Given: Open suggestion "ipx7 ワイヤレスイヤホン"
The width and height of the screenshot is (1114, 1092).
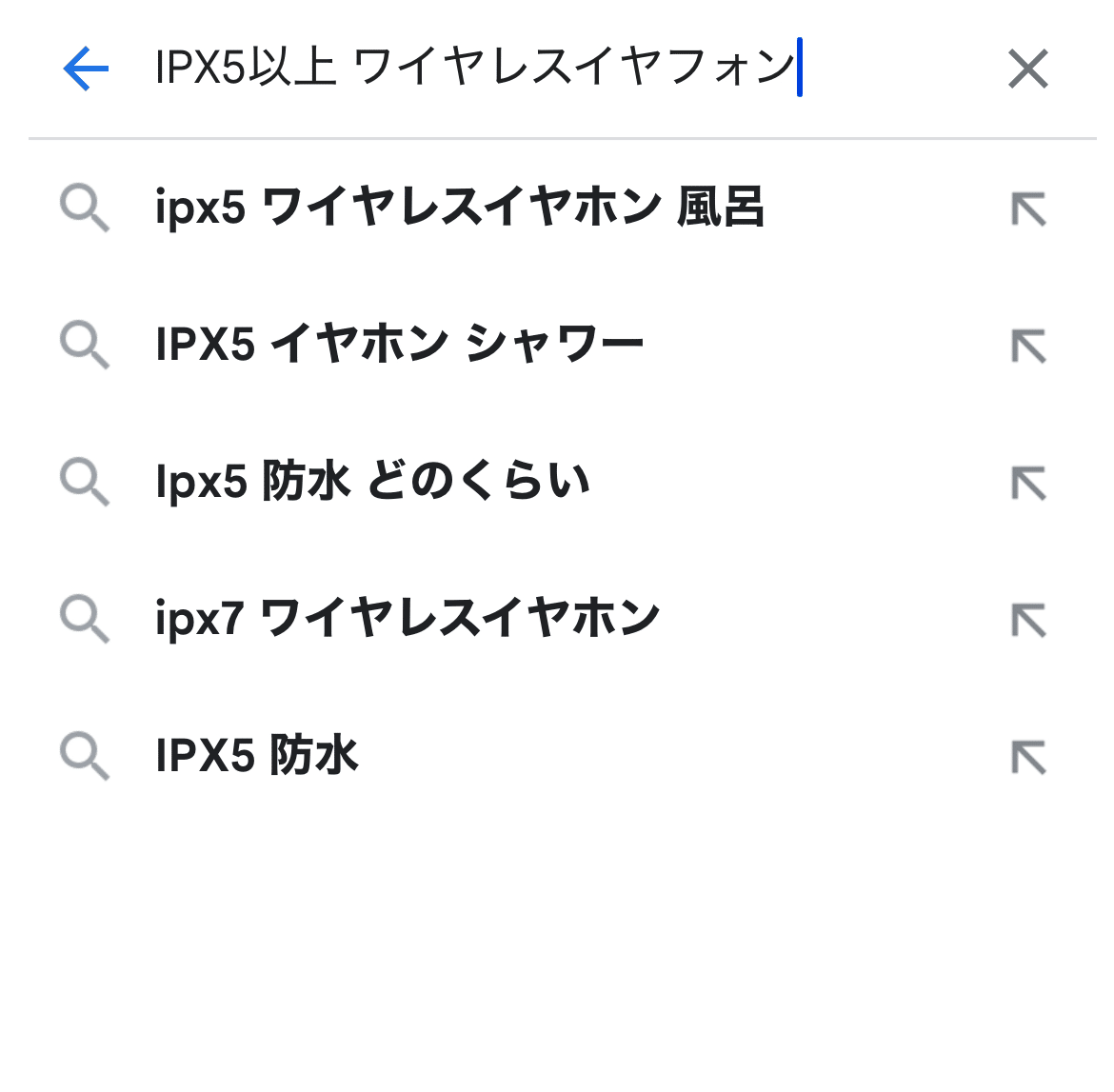Looking at the screenshot, I should point(408,619).
